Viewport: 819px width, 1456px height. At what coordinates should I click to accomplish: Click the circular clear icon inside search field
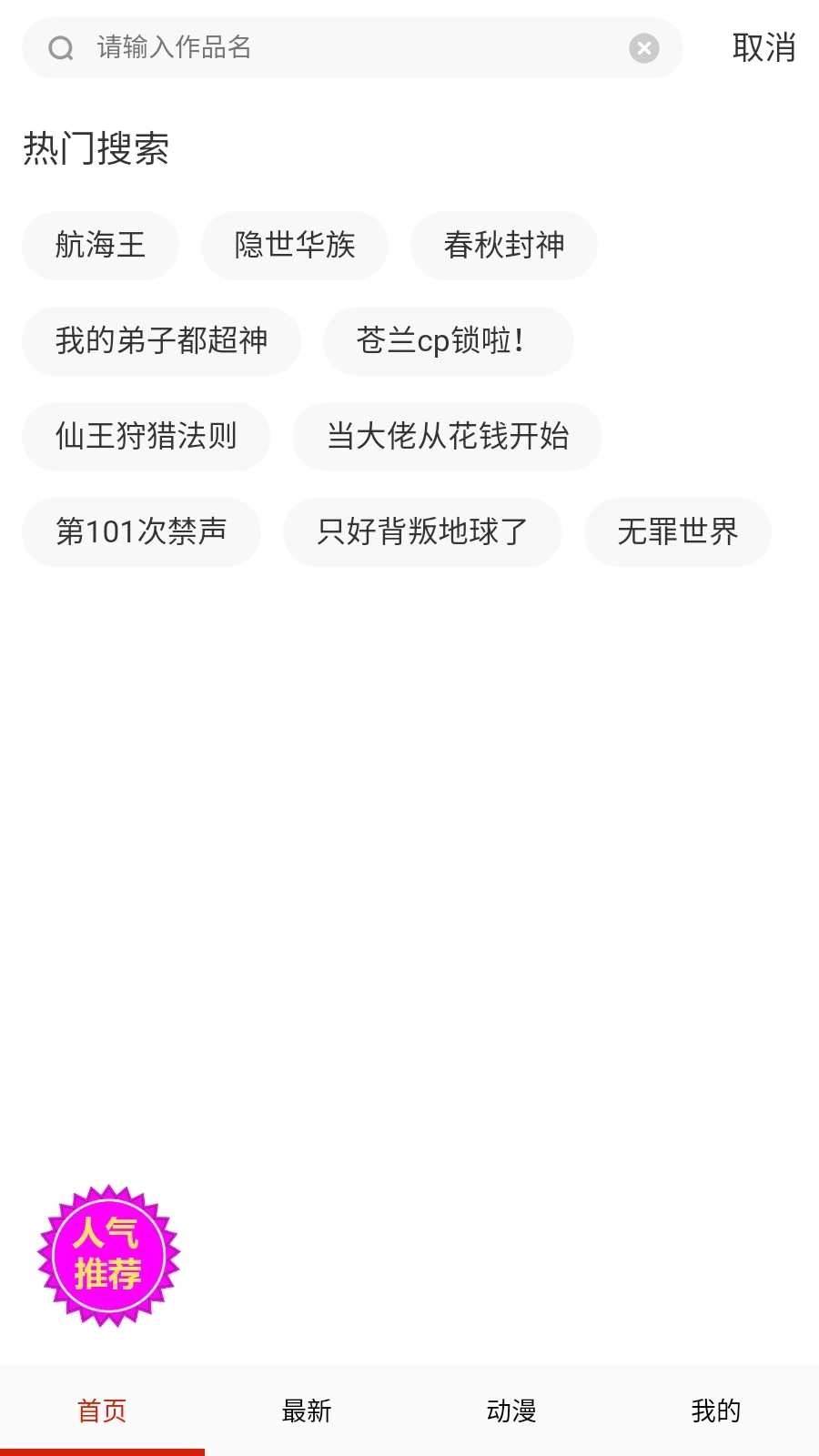click(643, 46)
